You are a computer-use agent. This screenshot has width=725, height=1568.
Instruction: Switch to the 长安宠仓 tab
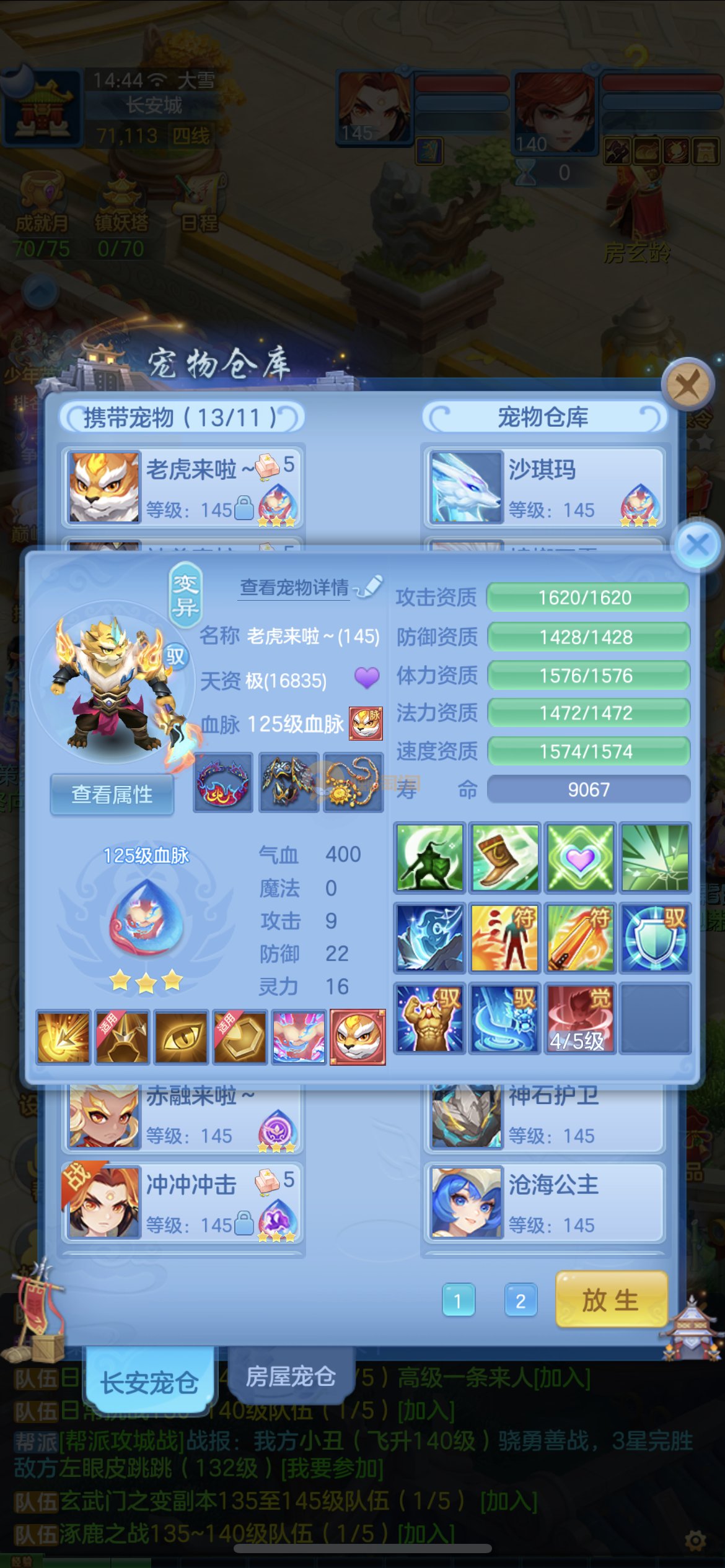[x=149, y=1382]
